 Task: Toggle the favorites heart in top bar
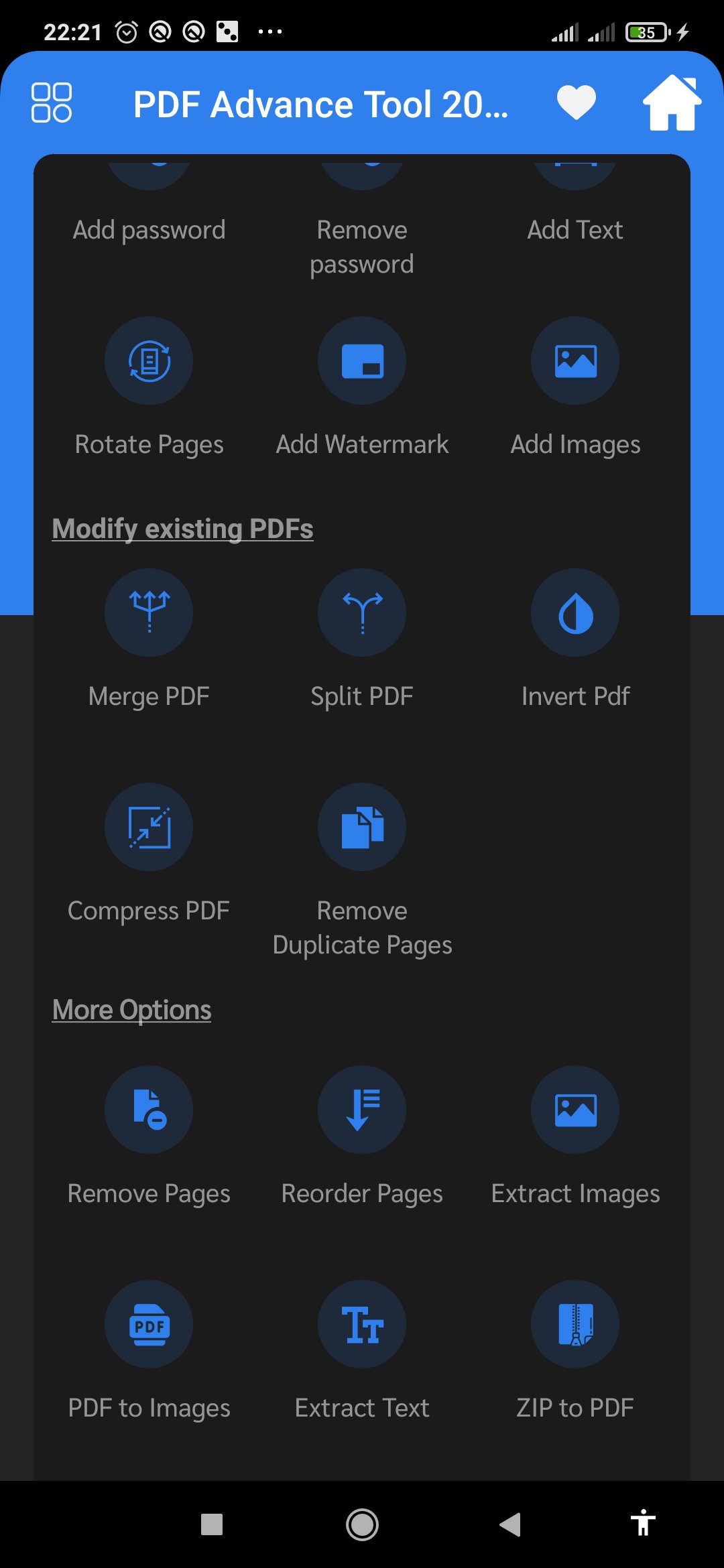coord(575,103)
